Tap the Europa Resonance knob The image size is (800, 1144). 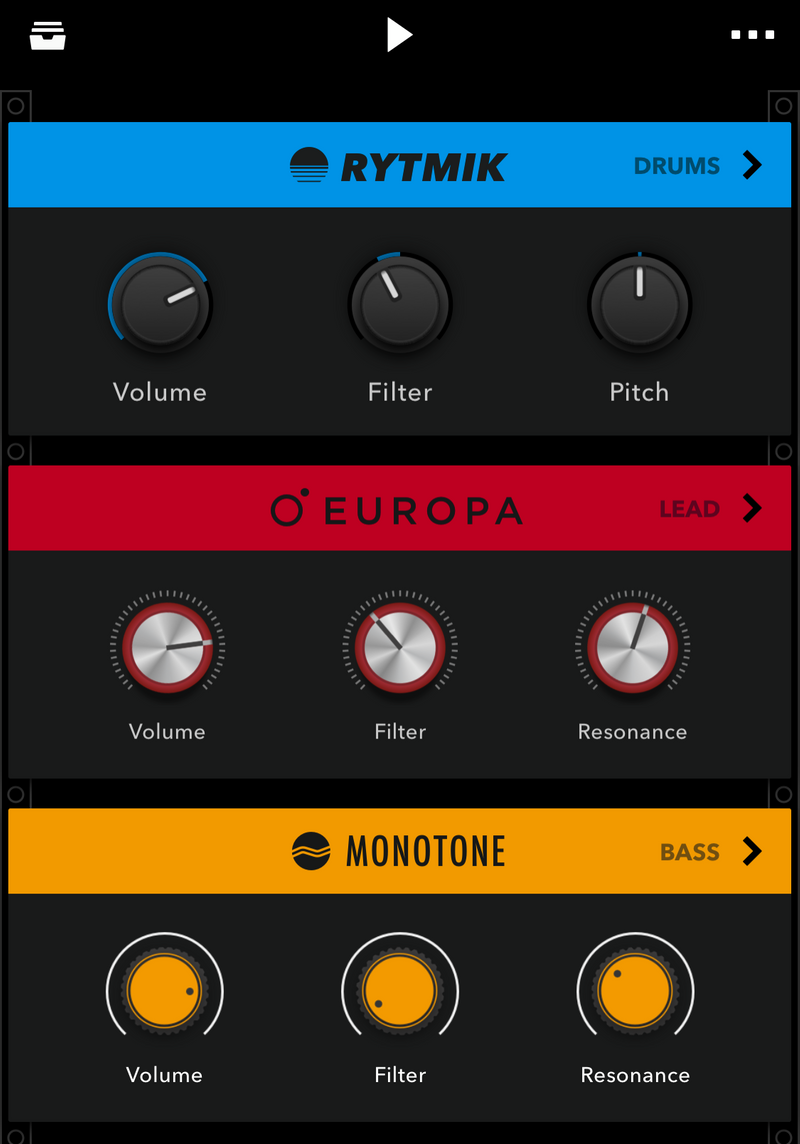click(632, 647)
